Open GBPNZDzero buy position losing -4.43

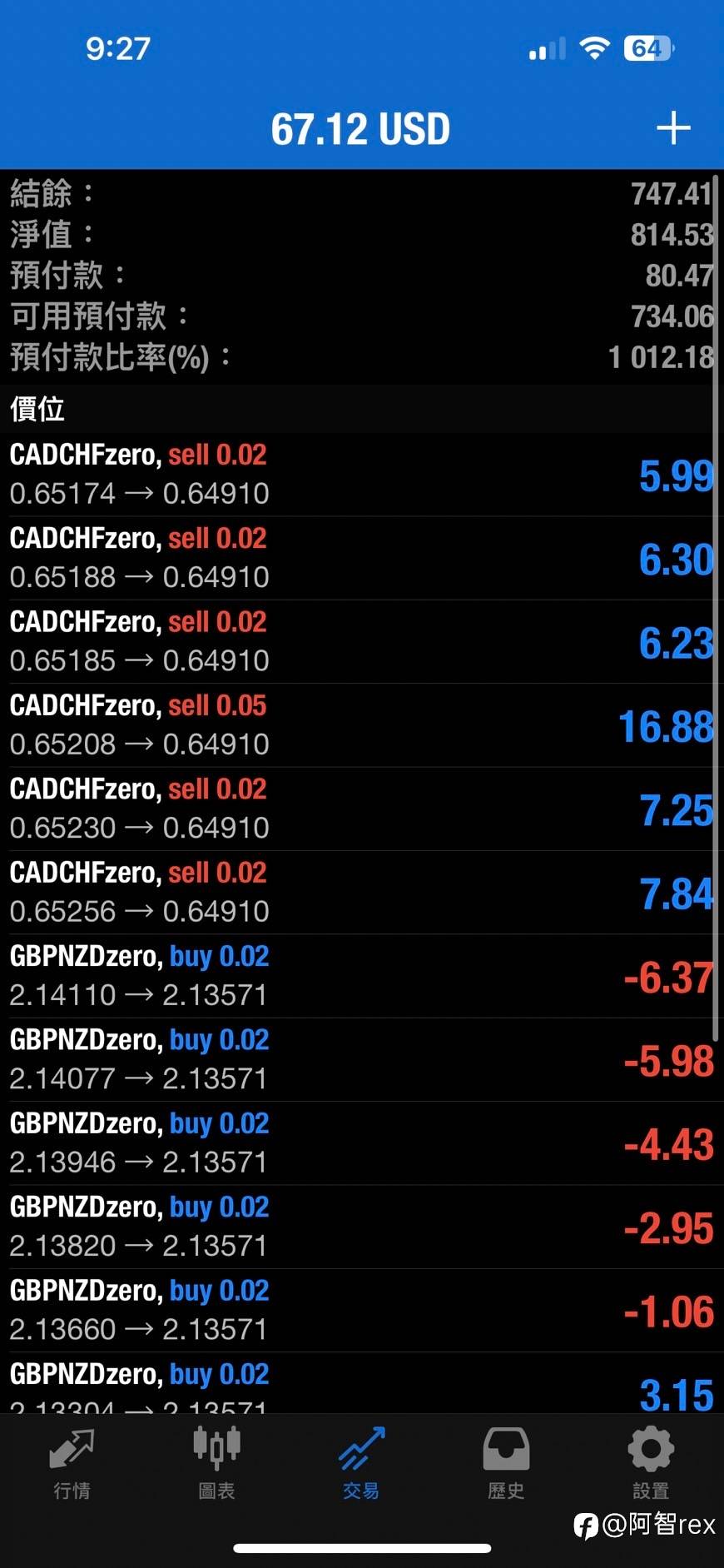point(362,1143)
